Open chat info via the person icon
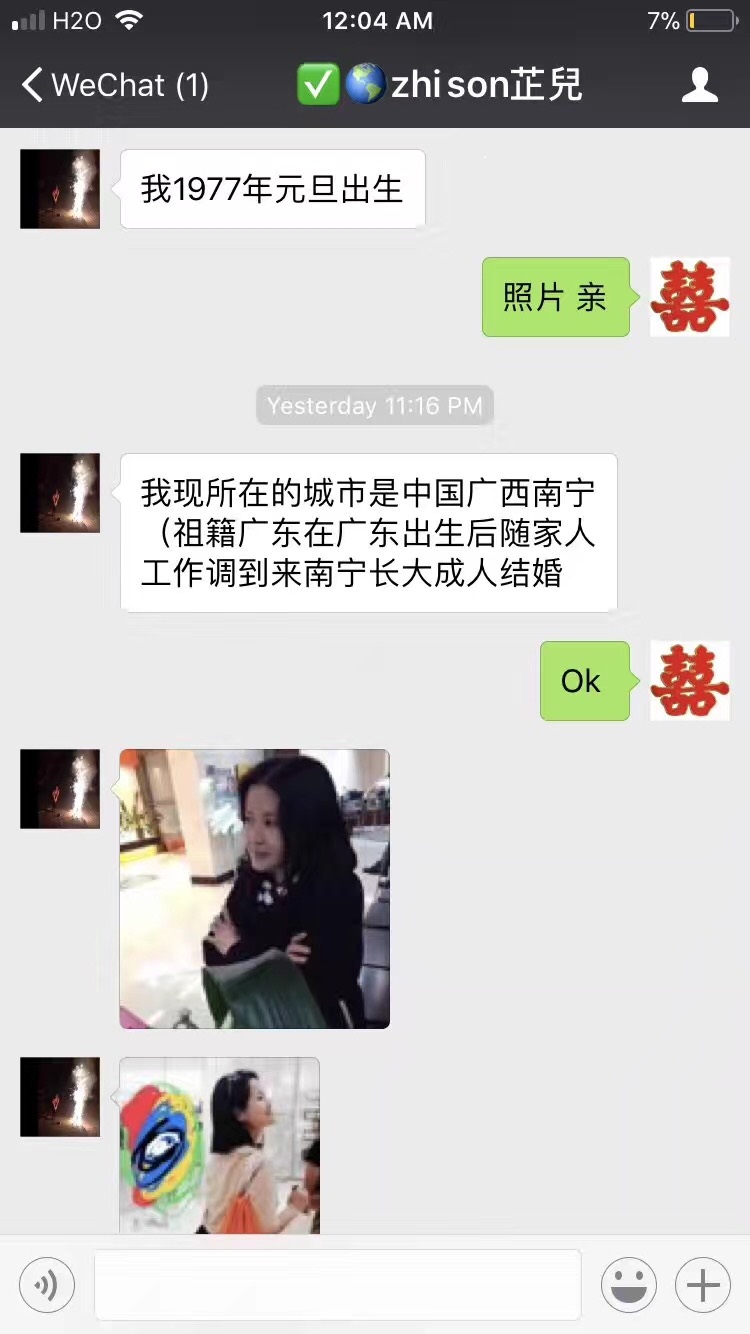750x1334 pixels. 699,85
